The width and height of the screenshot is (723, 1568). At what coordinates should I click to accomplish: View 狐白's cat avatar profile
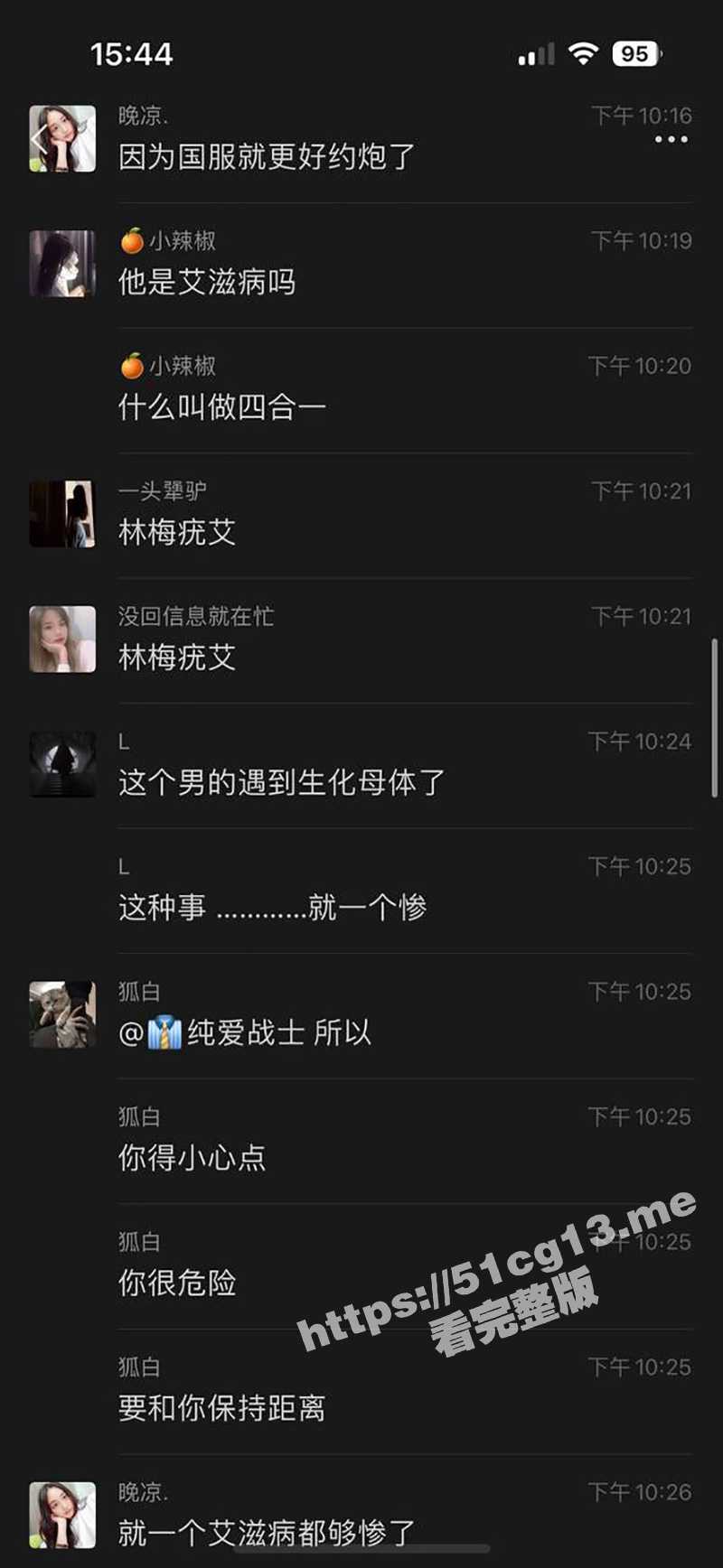pyautogui.click(x=62, y=1015)
